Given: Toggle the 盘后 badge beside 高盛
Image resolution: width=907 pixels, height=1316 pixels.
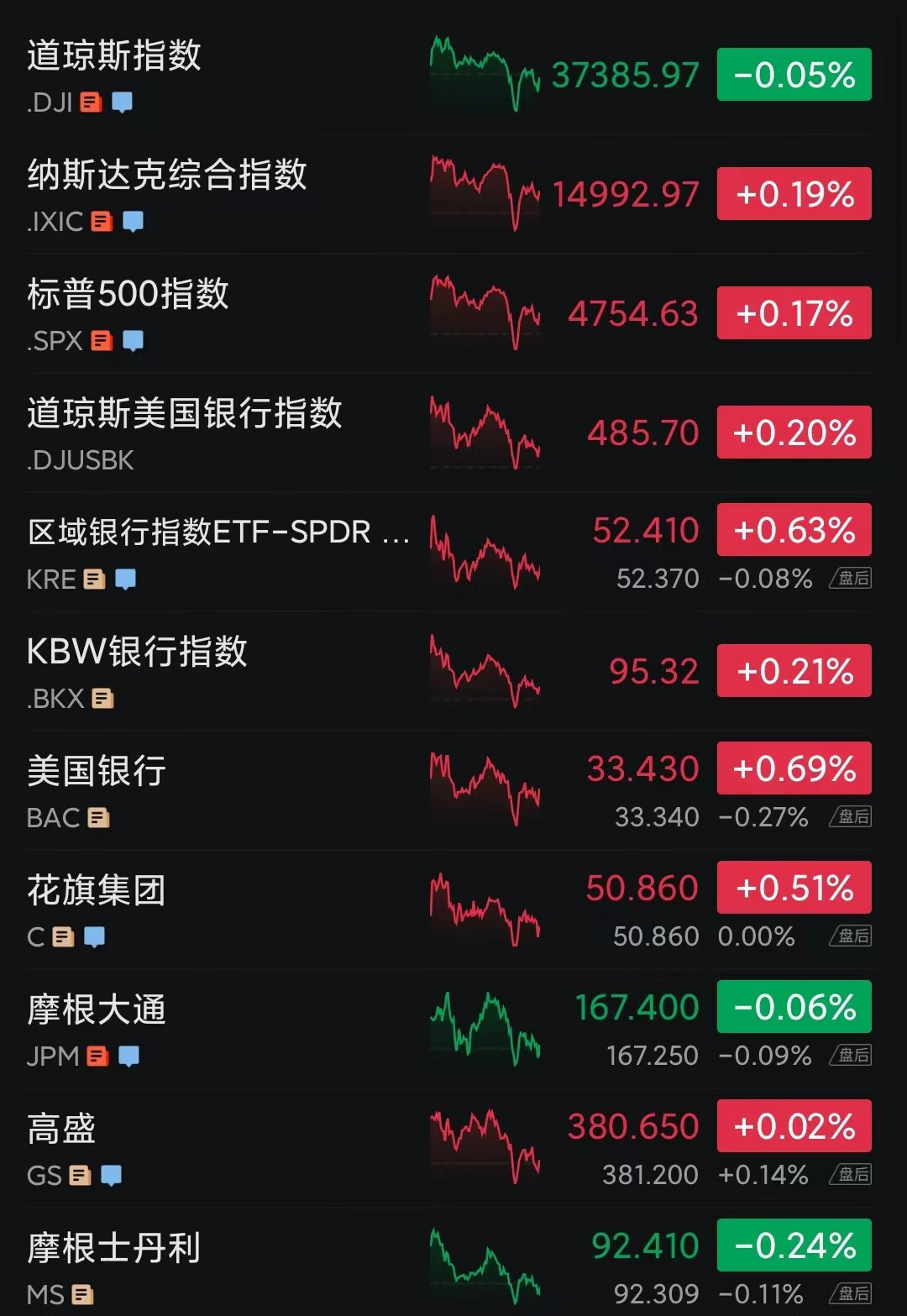Looking at the screenshot, I should (x=851, y=1175).
